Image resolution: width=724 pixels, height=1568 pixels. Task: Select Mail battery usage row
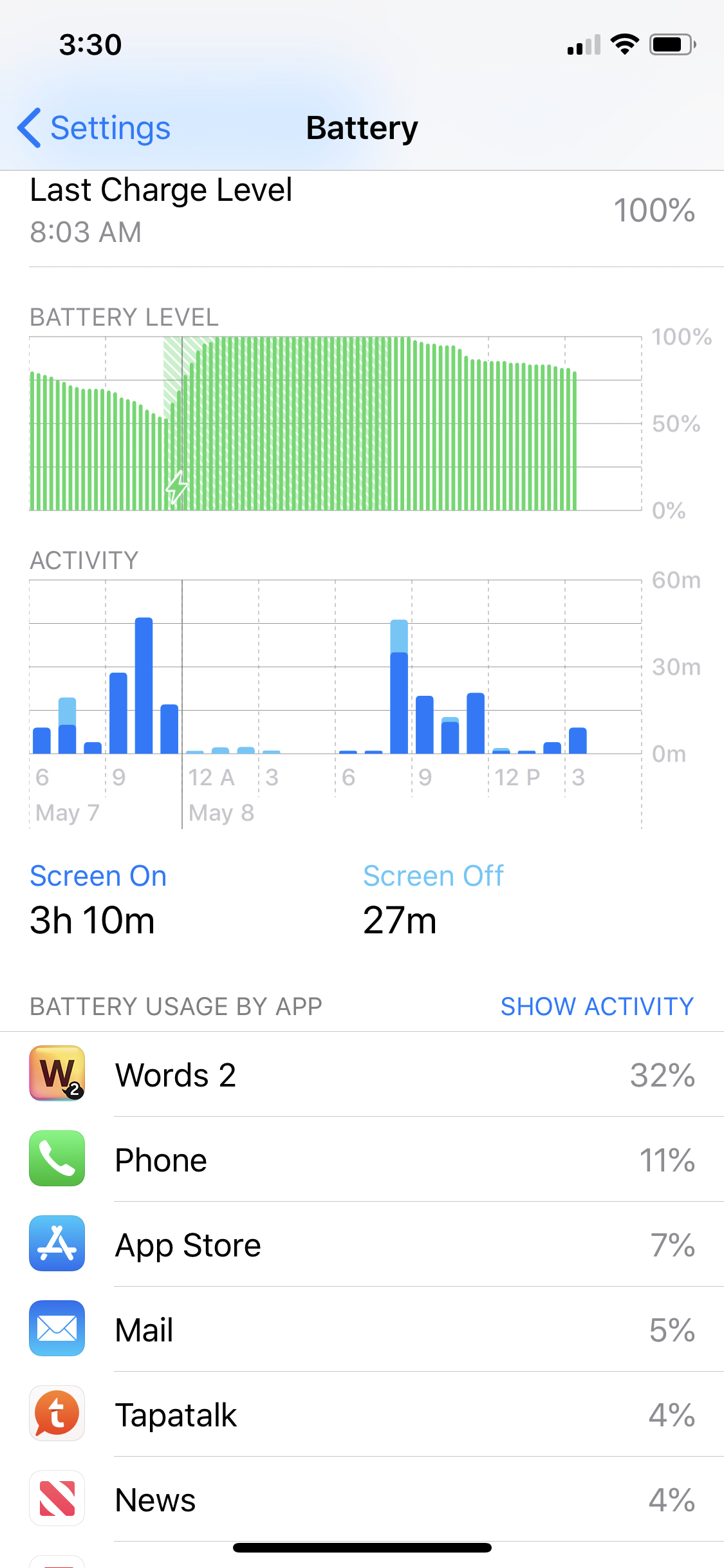click(x=362, y=1330)
